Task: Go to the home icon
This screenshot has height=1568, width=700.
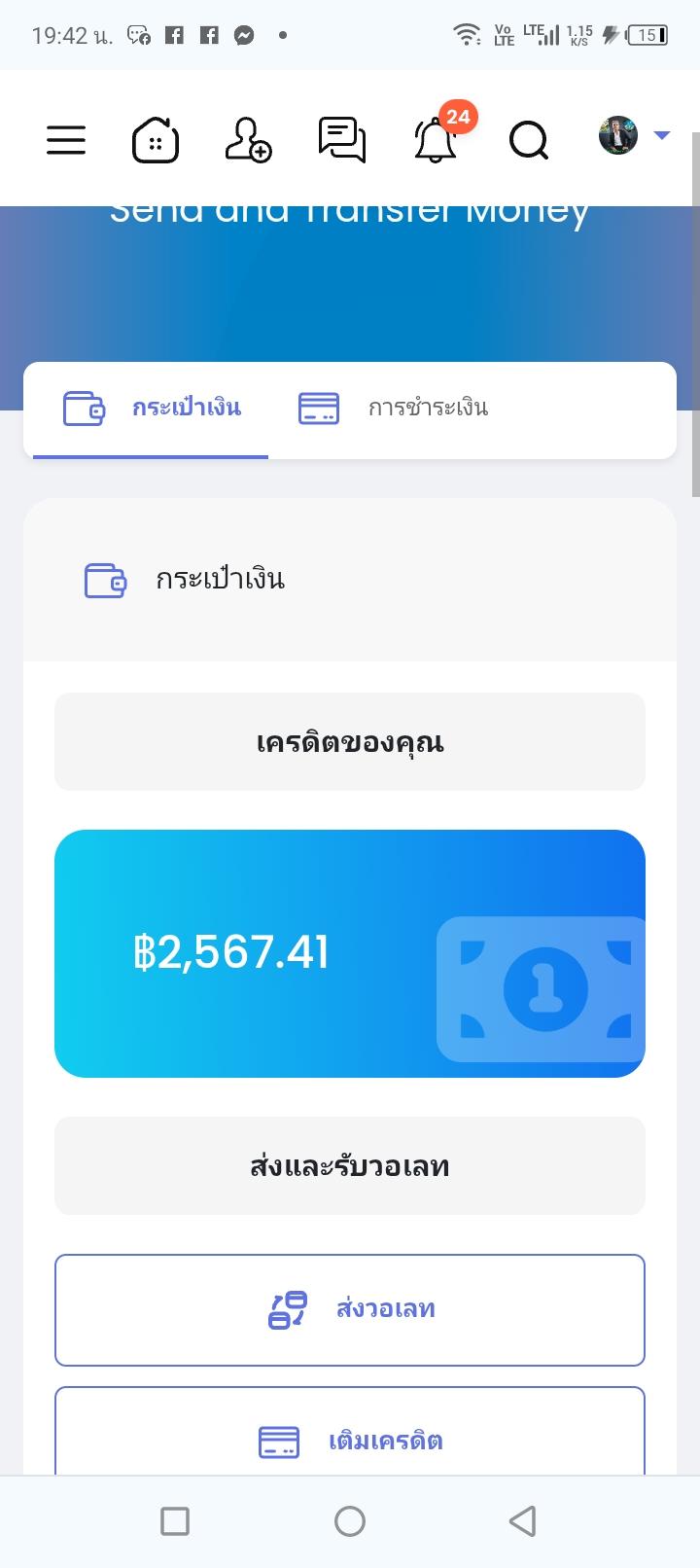Action: pos(156,140)
